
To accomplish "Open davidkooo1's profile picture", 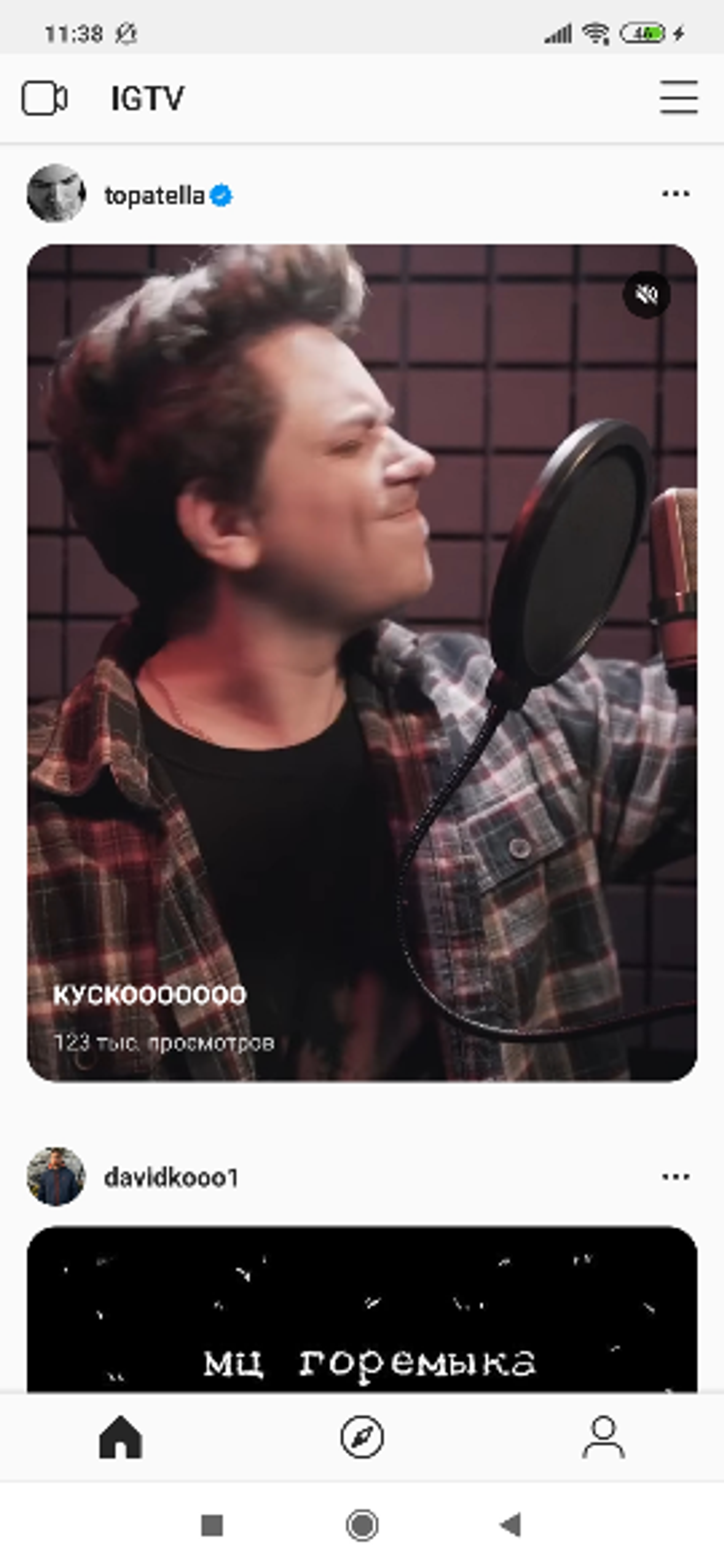I will tap(56, 1176).
